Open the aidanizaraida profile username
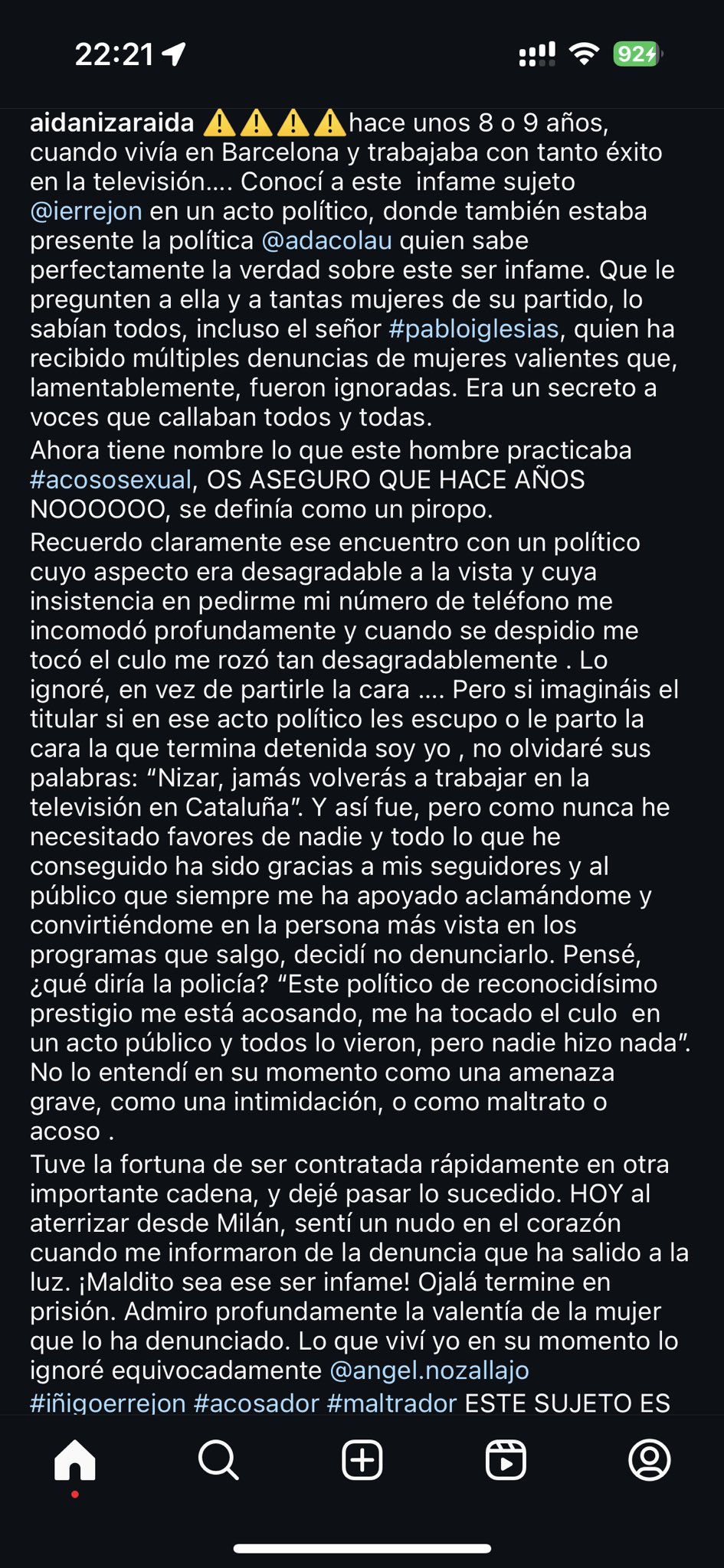 tap(112, 122)
